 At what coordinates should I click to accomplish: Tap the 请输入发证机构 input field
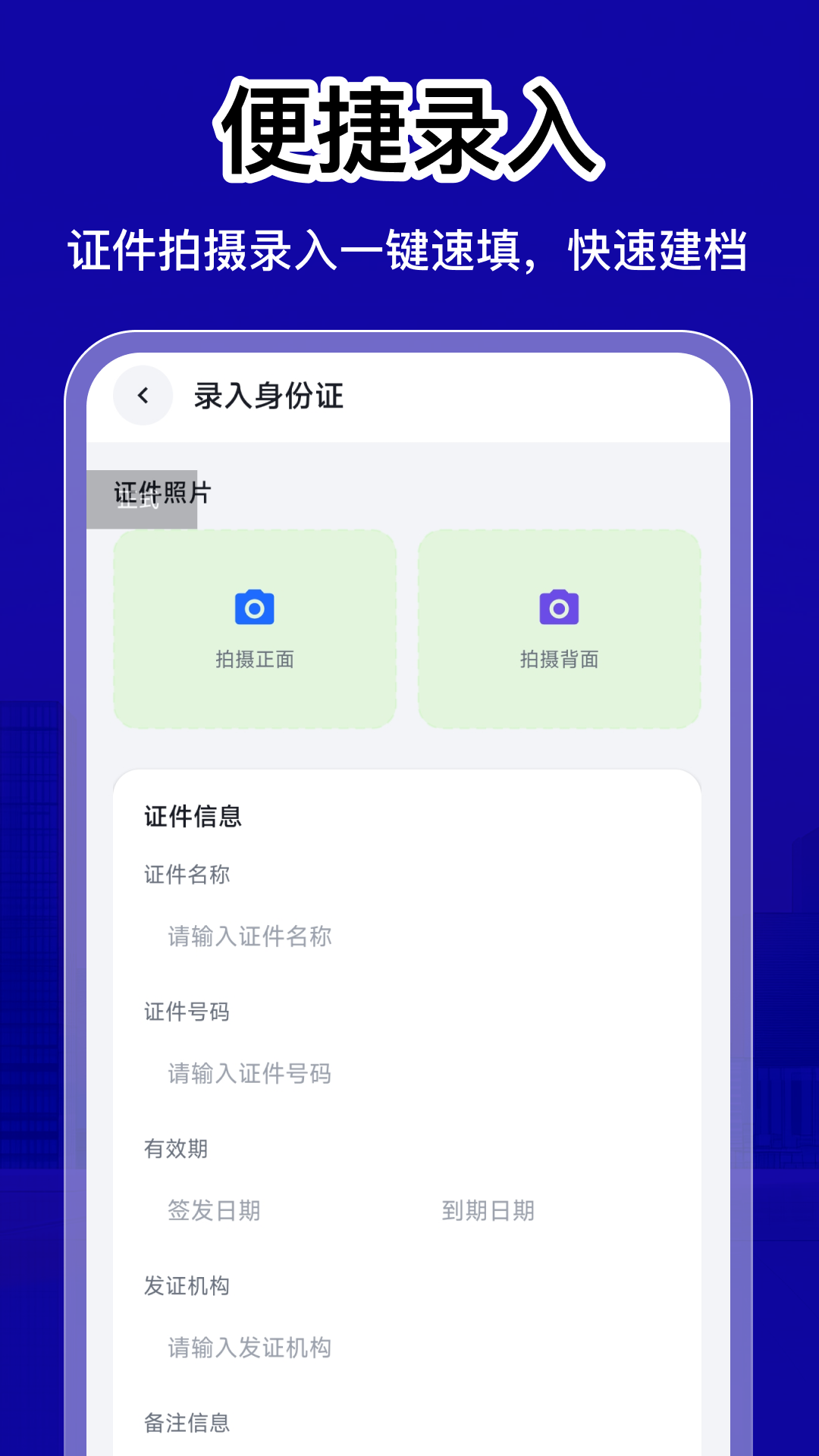(250, 1348)
